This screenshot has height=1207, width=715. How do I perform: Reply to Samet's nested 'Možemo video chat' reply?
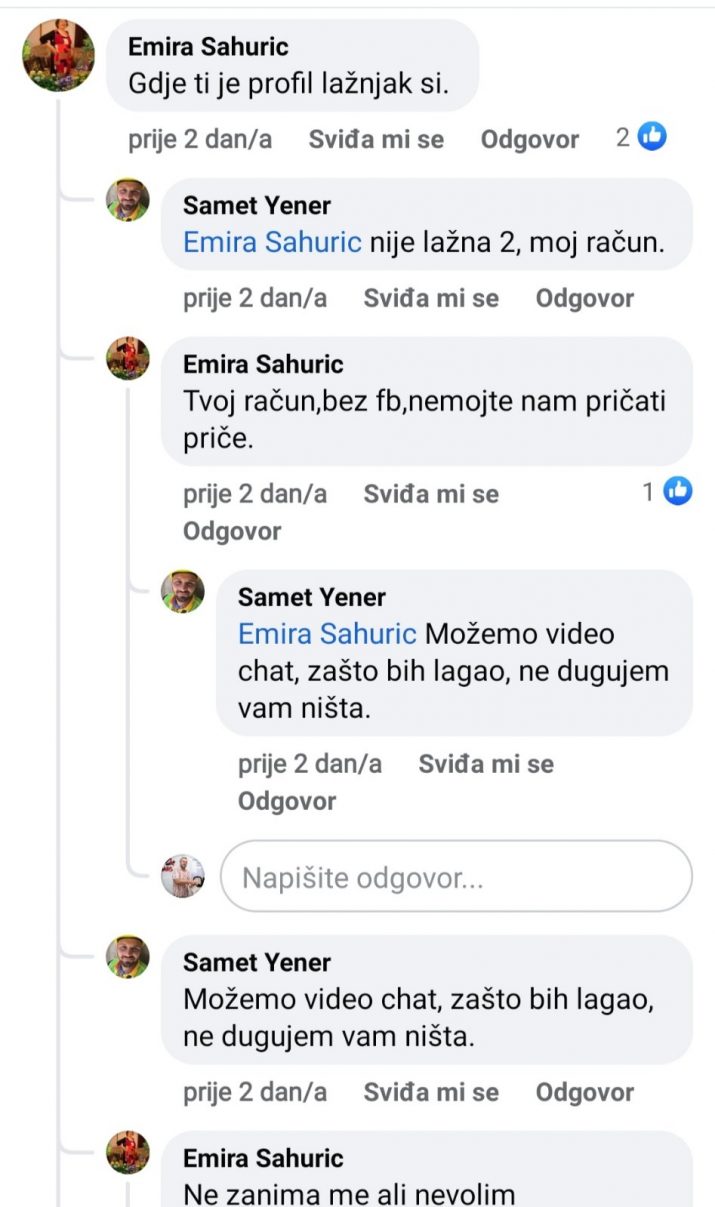tap(287, 801)
